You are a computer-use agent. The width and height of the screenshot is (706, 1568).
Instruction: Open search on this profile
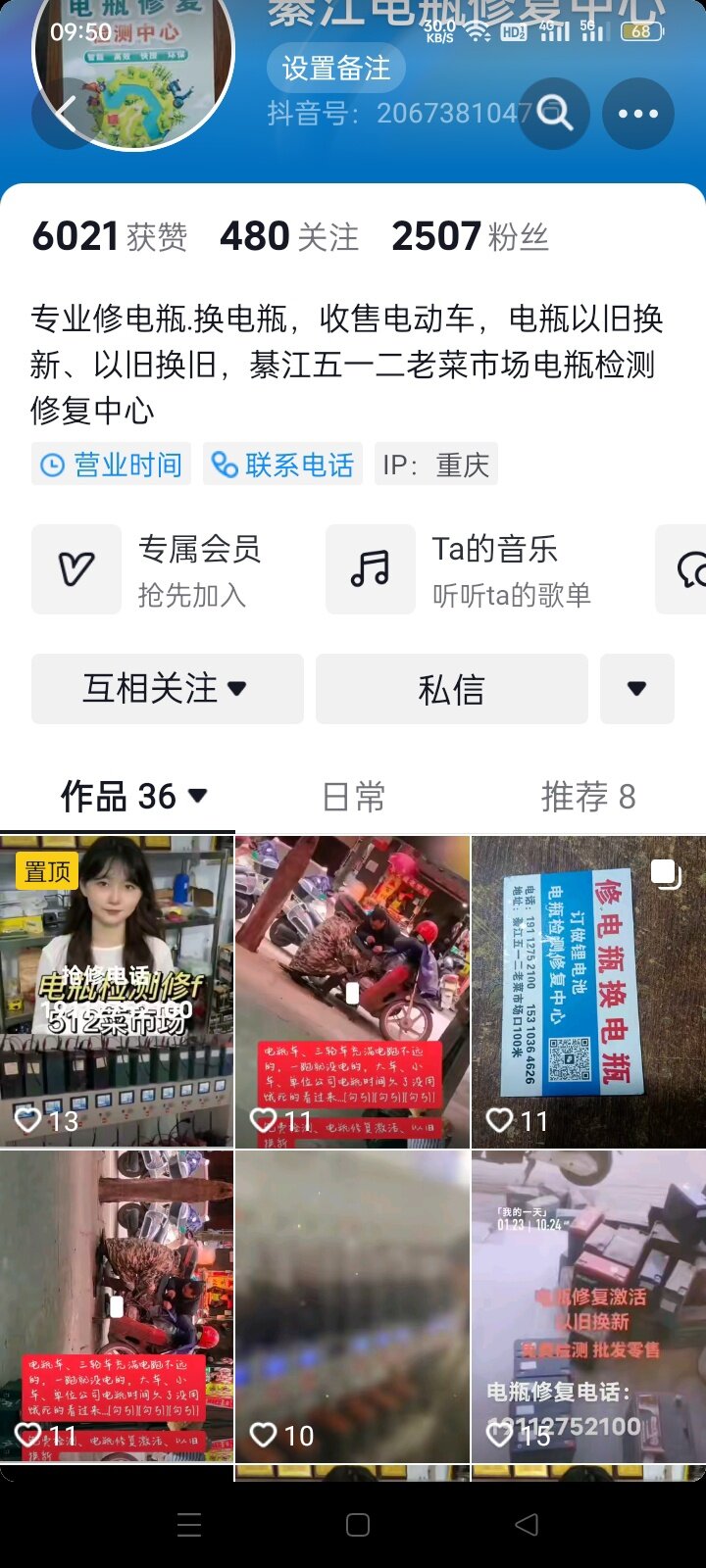pos(554,114)
